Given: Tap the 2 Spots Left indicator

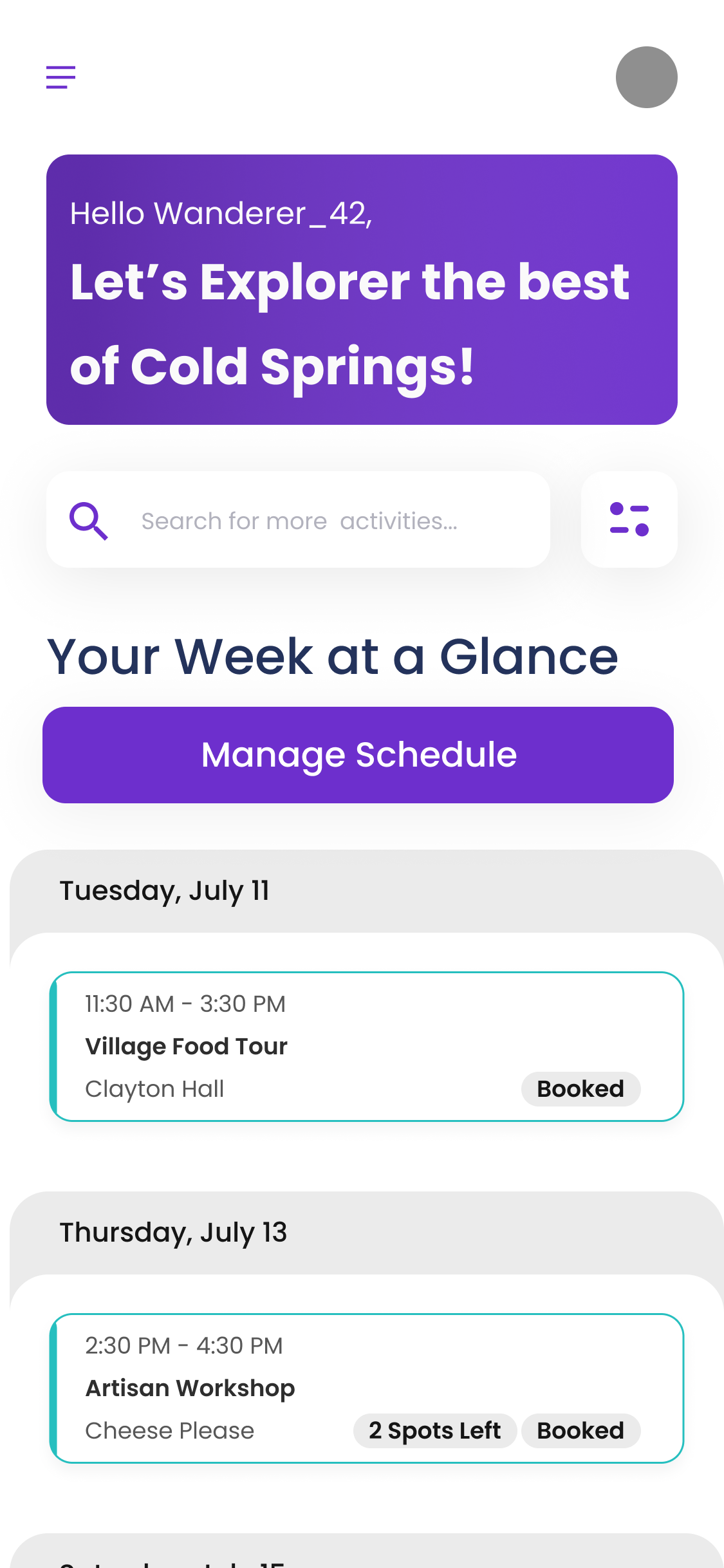Looking at the screenshot, I should (434, 1430).
